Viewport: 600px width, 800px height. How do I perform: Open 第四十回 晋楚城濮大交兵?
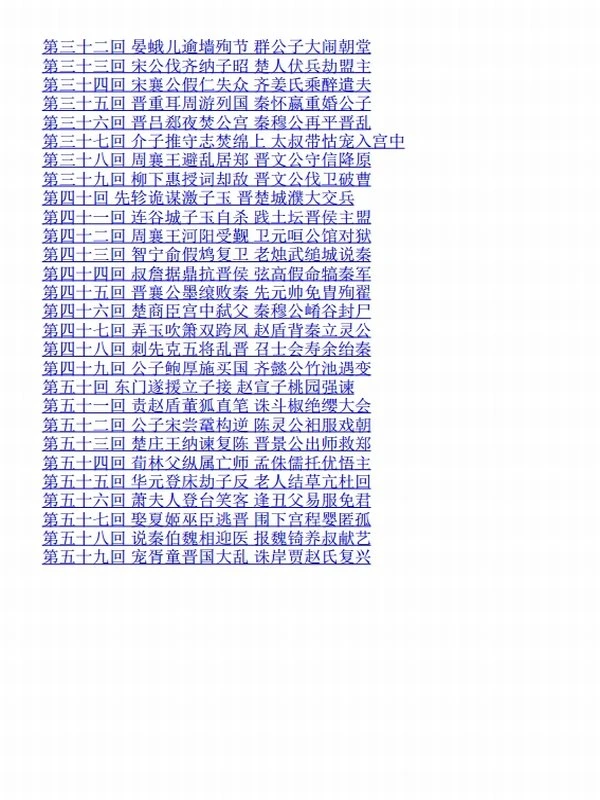point(198,198)
